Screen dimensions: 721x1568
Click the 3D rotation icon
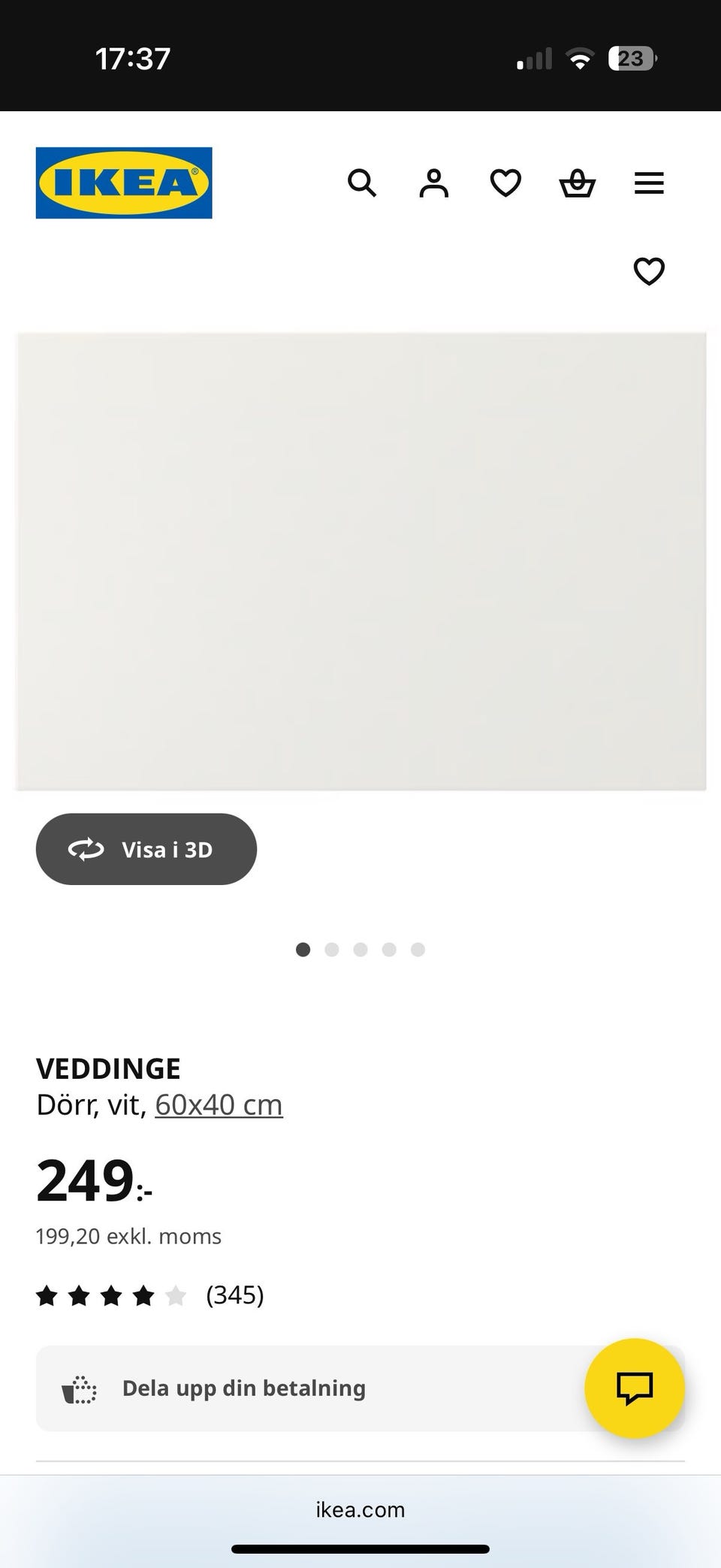[86, 849]
